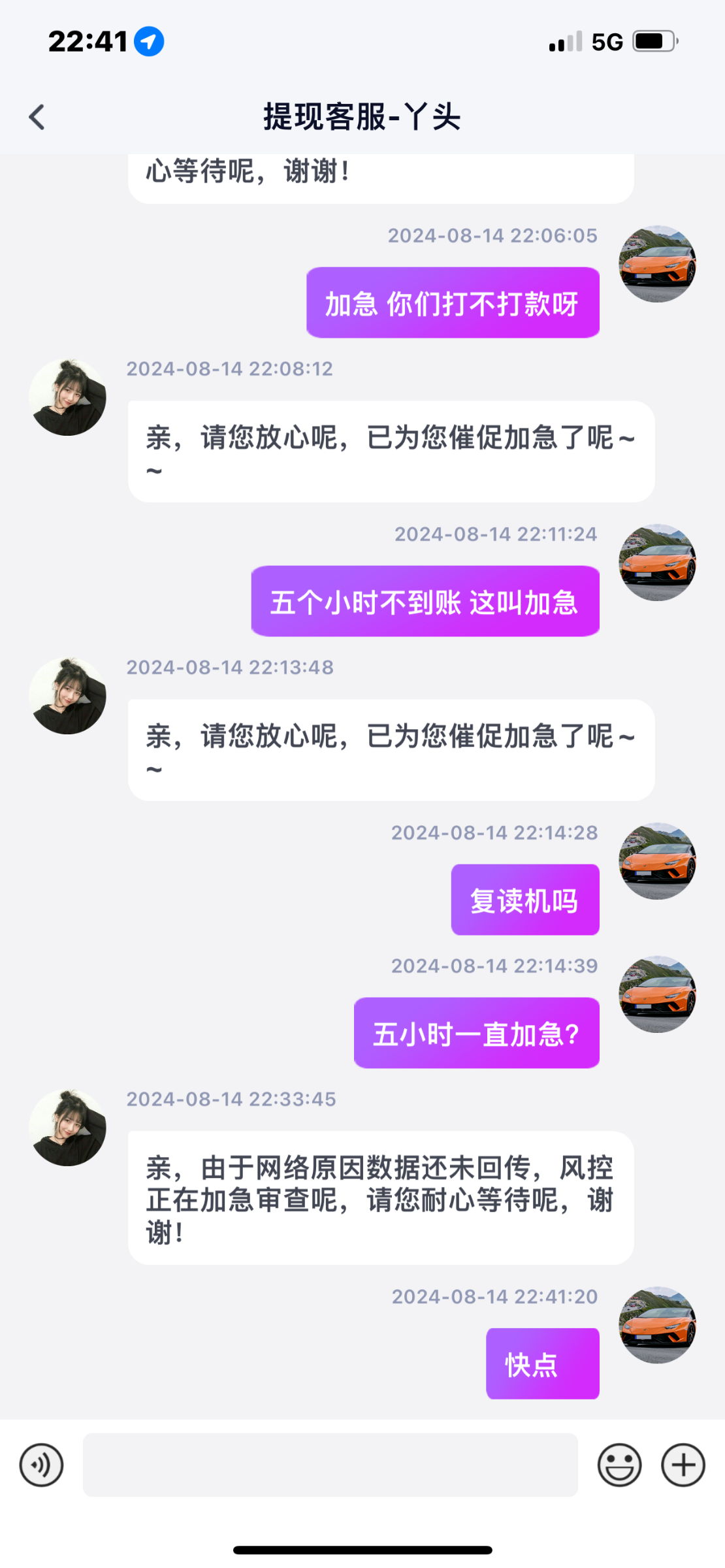Switch to voice message input
The image size is (725, 1568).
coord(41,1465)
